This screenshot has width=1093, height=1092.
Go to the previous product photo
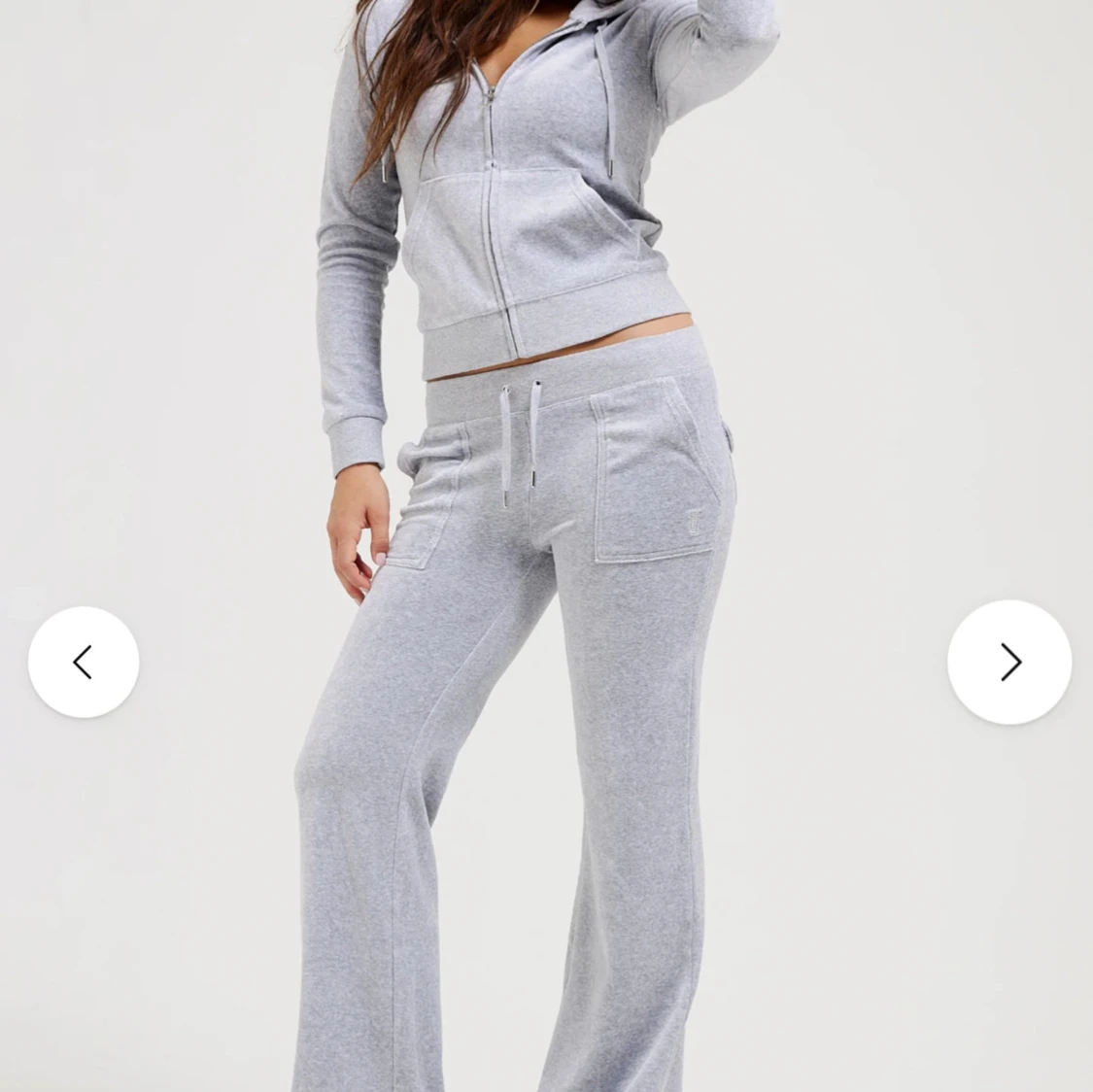click(84, 663)
